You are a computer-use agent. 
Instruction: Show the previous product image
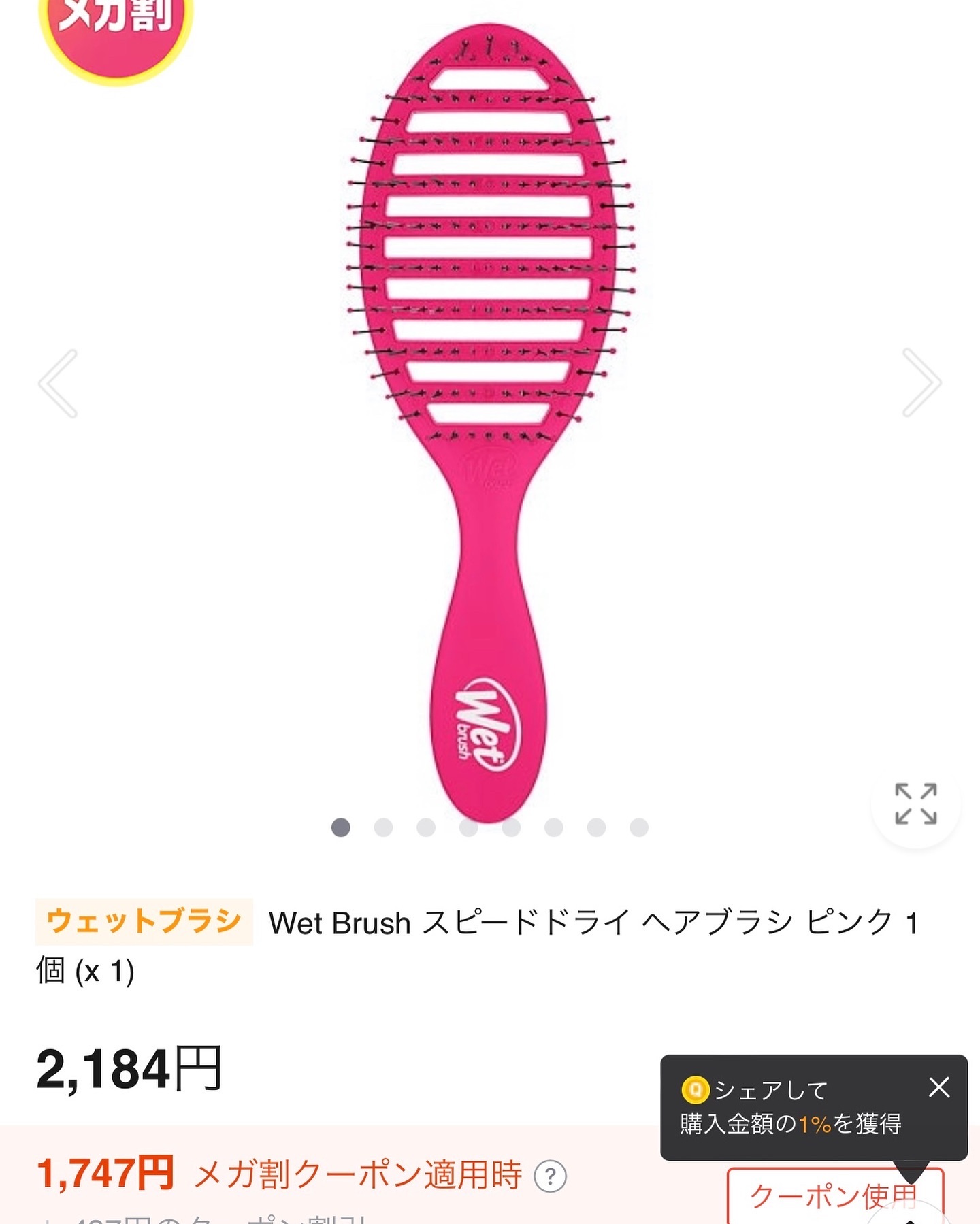[x=59, y=383]
